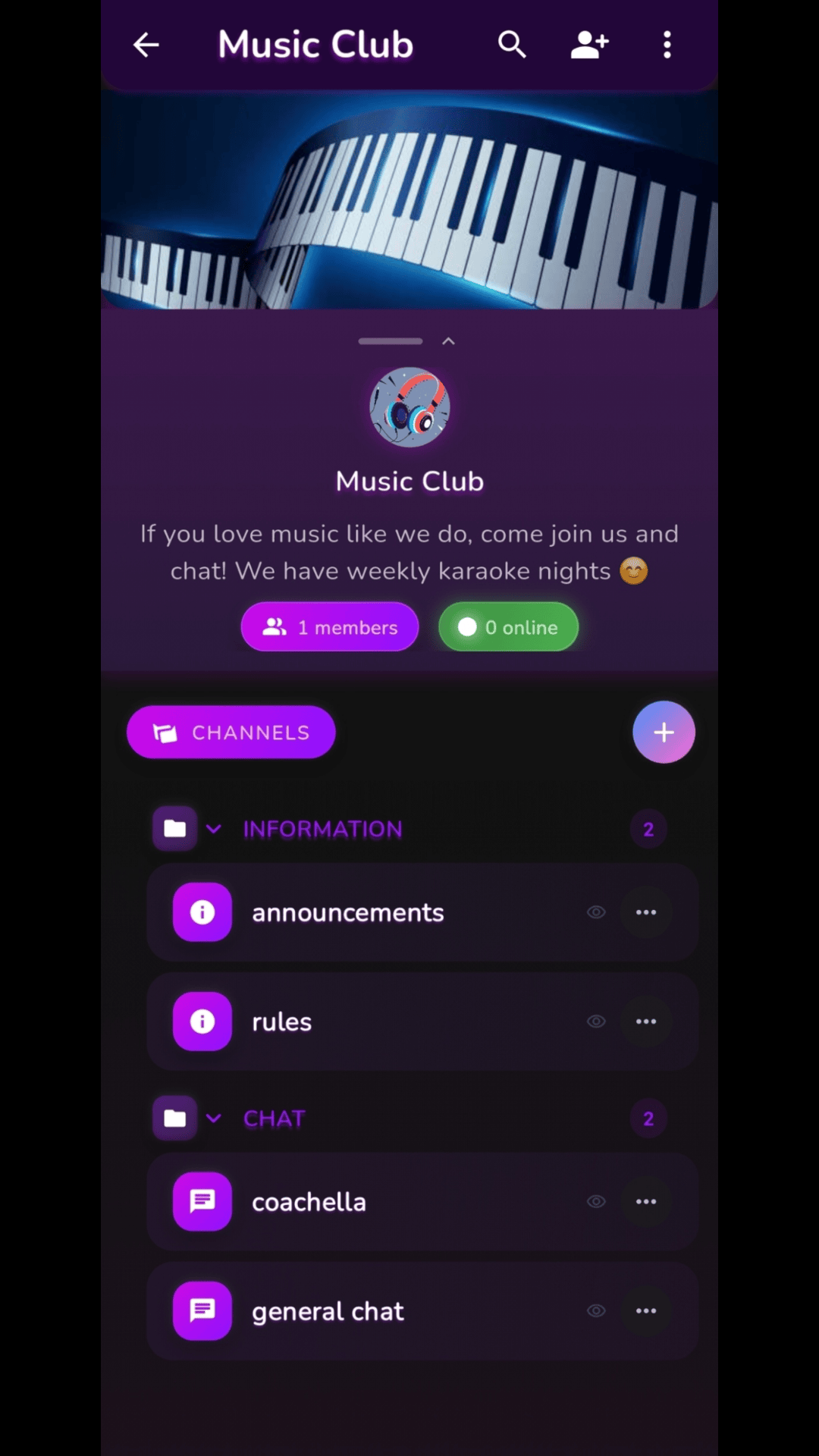Viewport: 819px width, 1456px height.
Task: Toggle the visibility eye on announcements
Action: (597, 912)
